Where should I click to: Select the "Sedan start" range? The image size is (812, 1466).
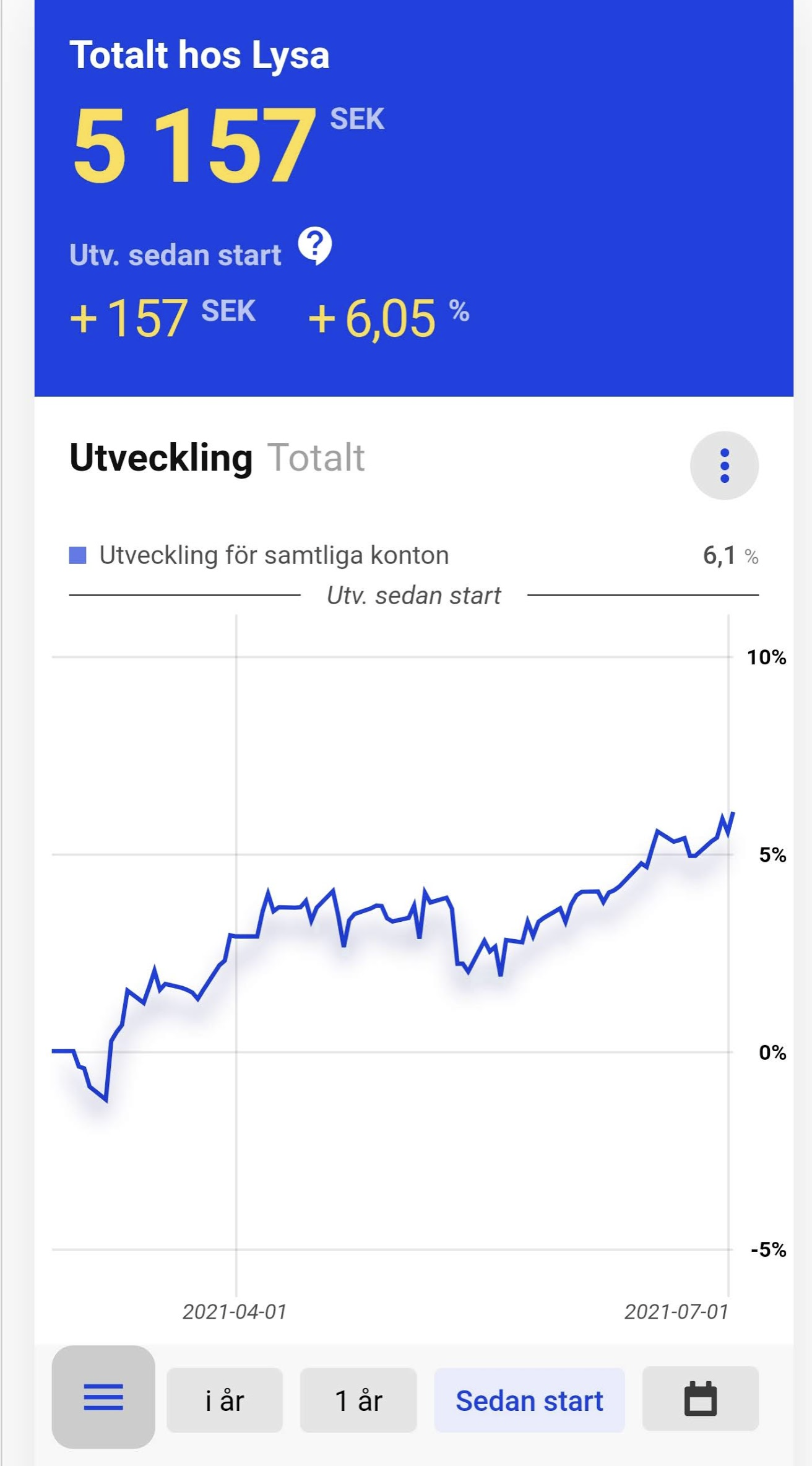[529, 1400]
